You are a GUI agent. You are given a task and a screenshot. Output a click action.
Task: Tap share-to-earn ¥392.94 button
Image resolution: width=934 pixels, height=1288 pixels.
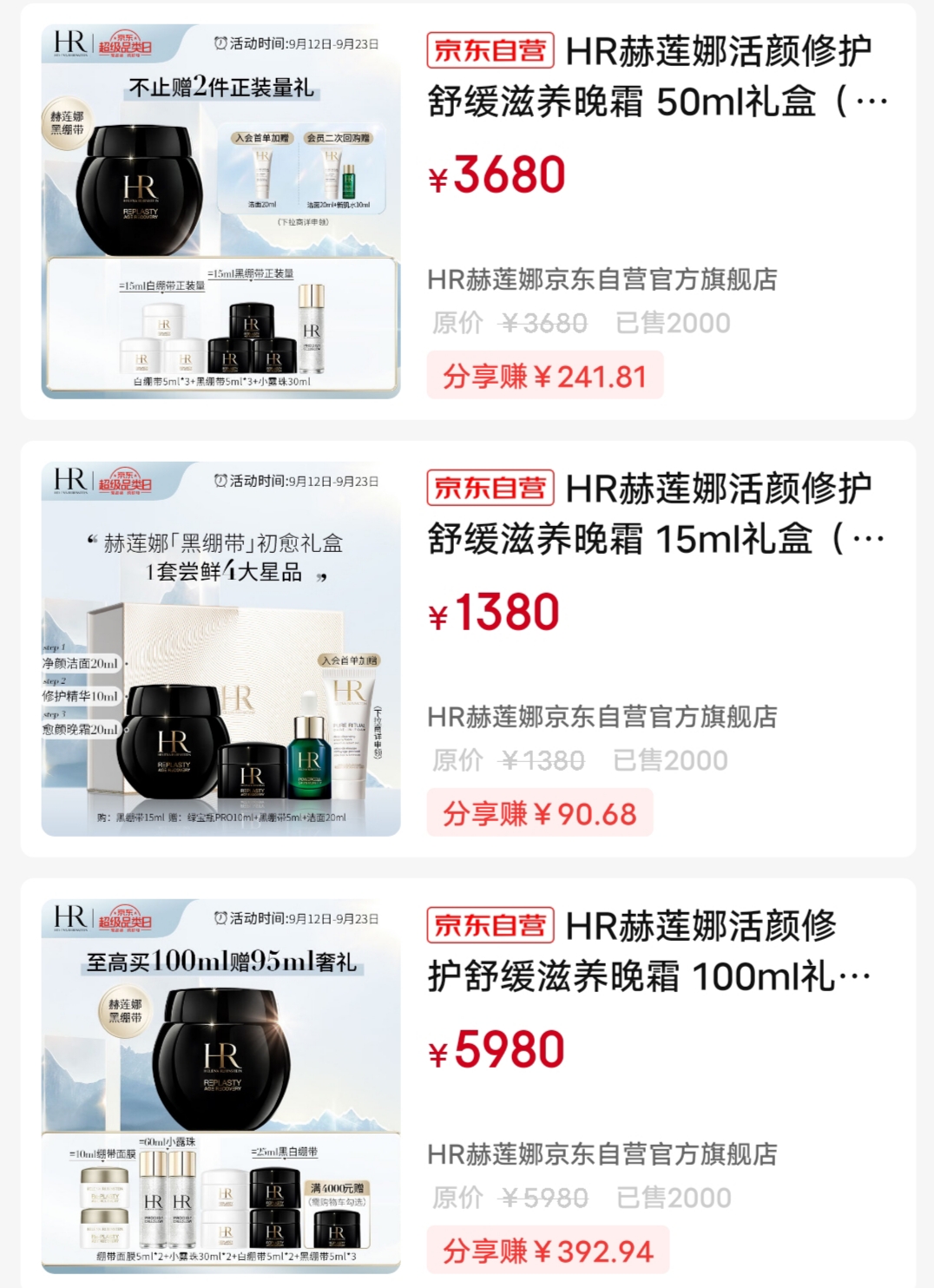pyautogui.click(x=547, y=1251)
